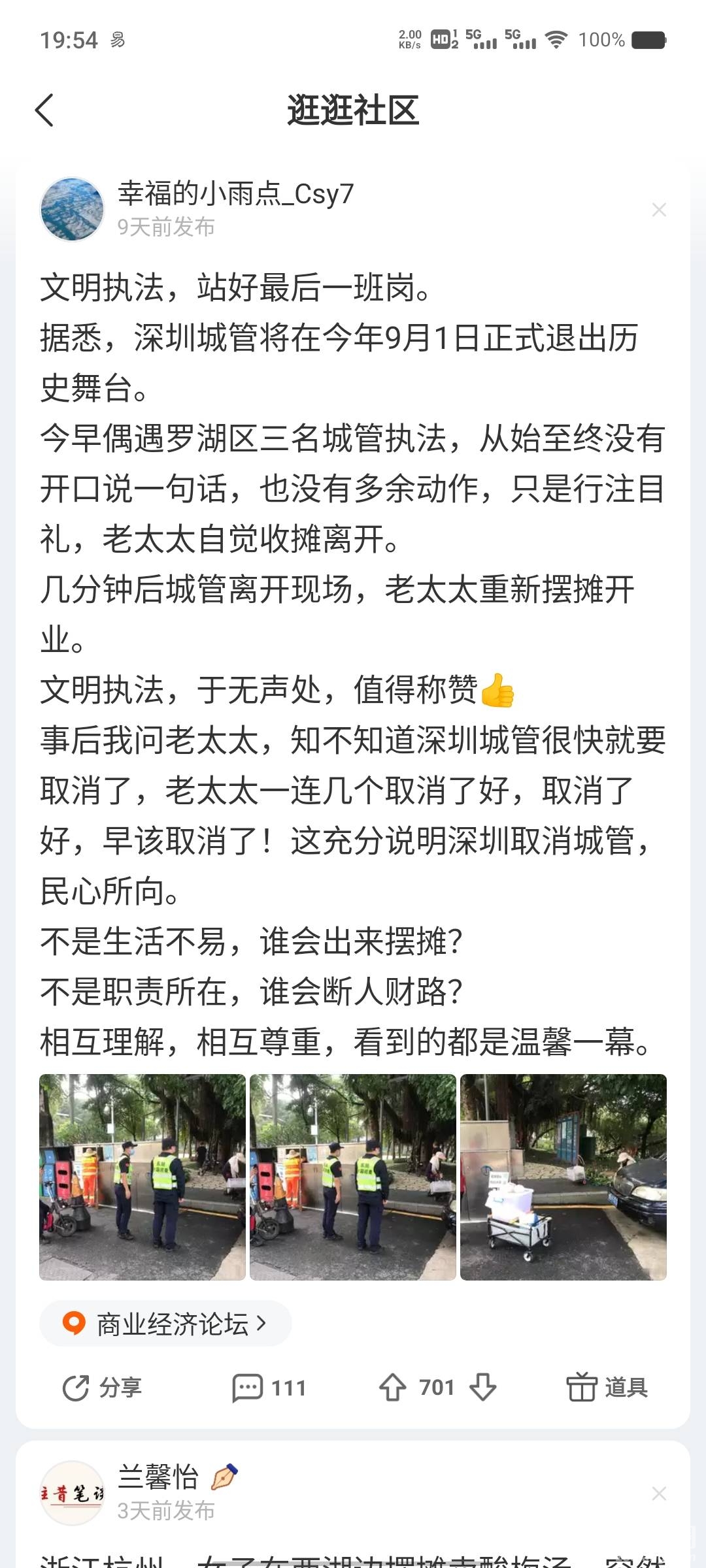Dismiss the post by 幸福的小雨点_Csy7
This screenshot has height=1568, width=706.
(659, 210)
